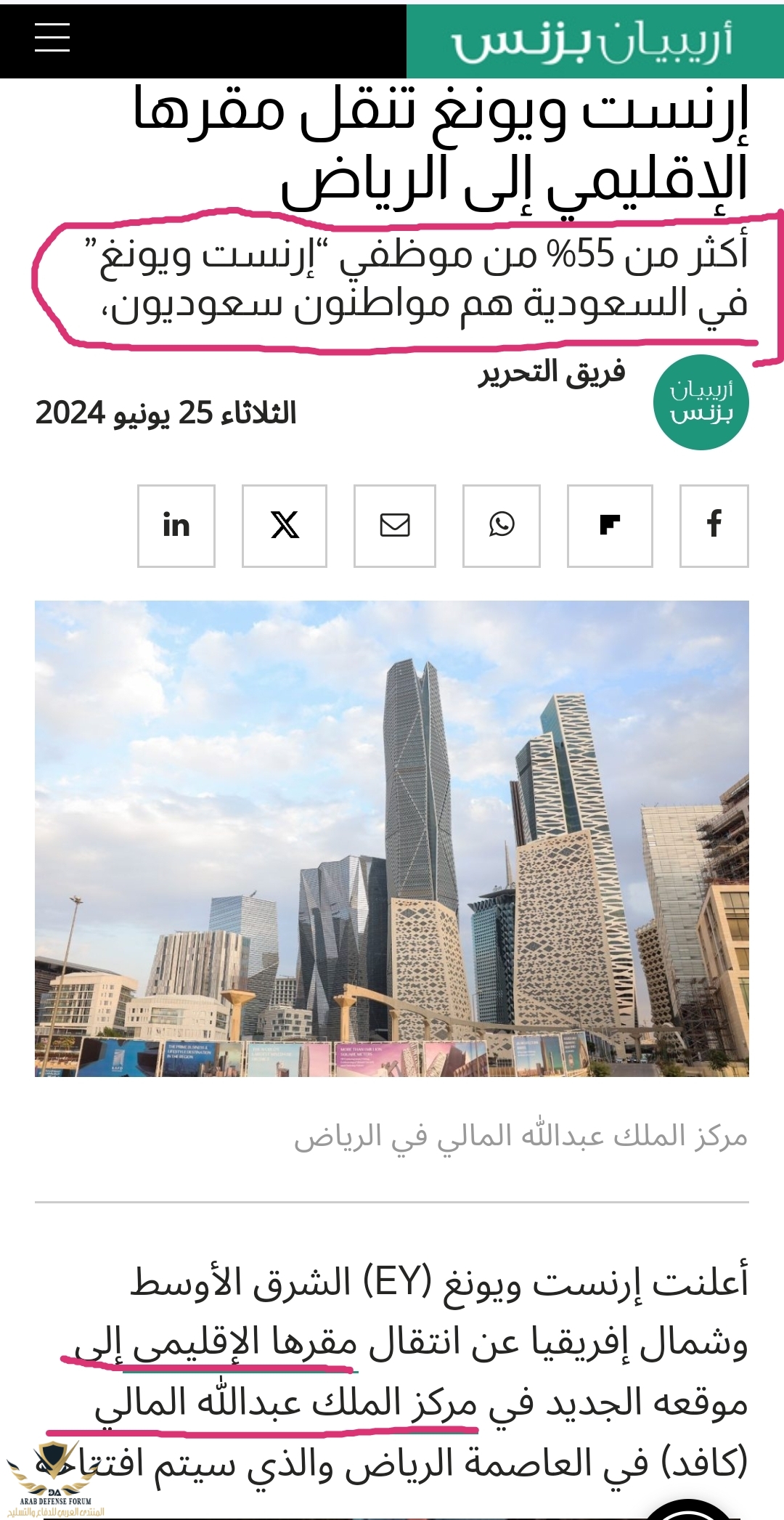This screenshot has width=784, height=1520.
Task: Share article via email
Action: pos(395,525)
